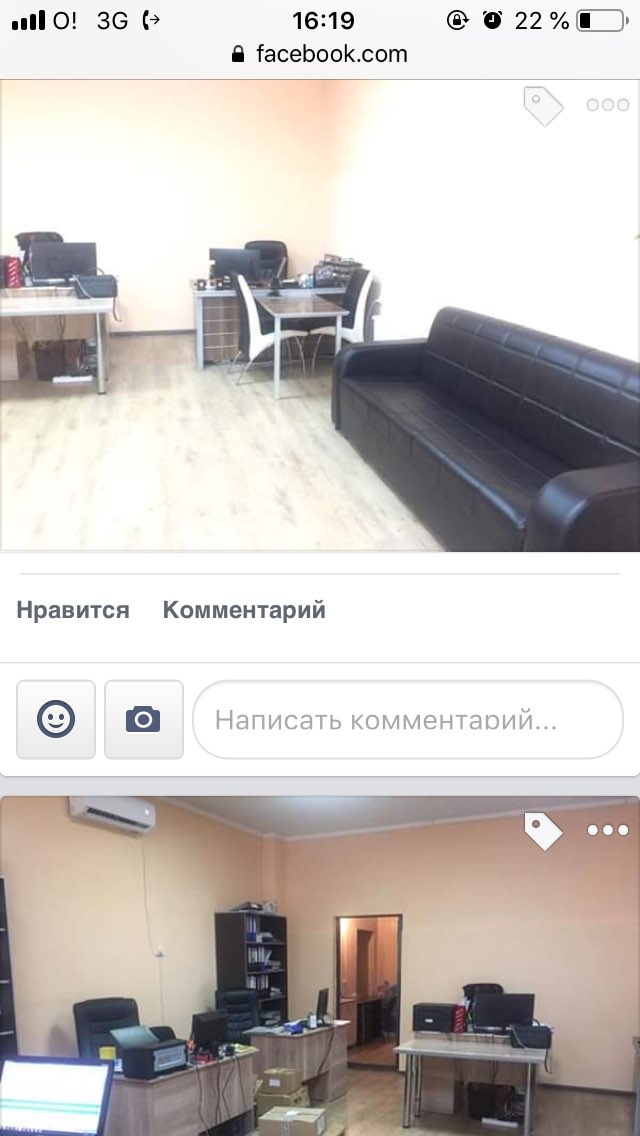Open the three-dot menu on the air conditioner photo
Screen dimensions: 640x1136
pyautogui.click(x=607, y=830)
